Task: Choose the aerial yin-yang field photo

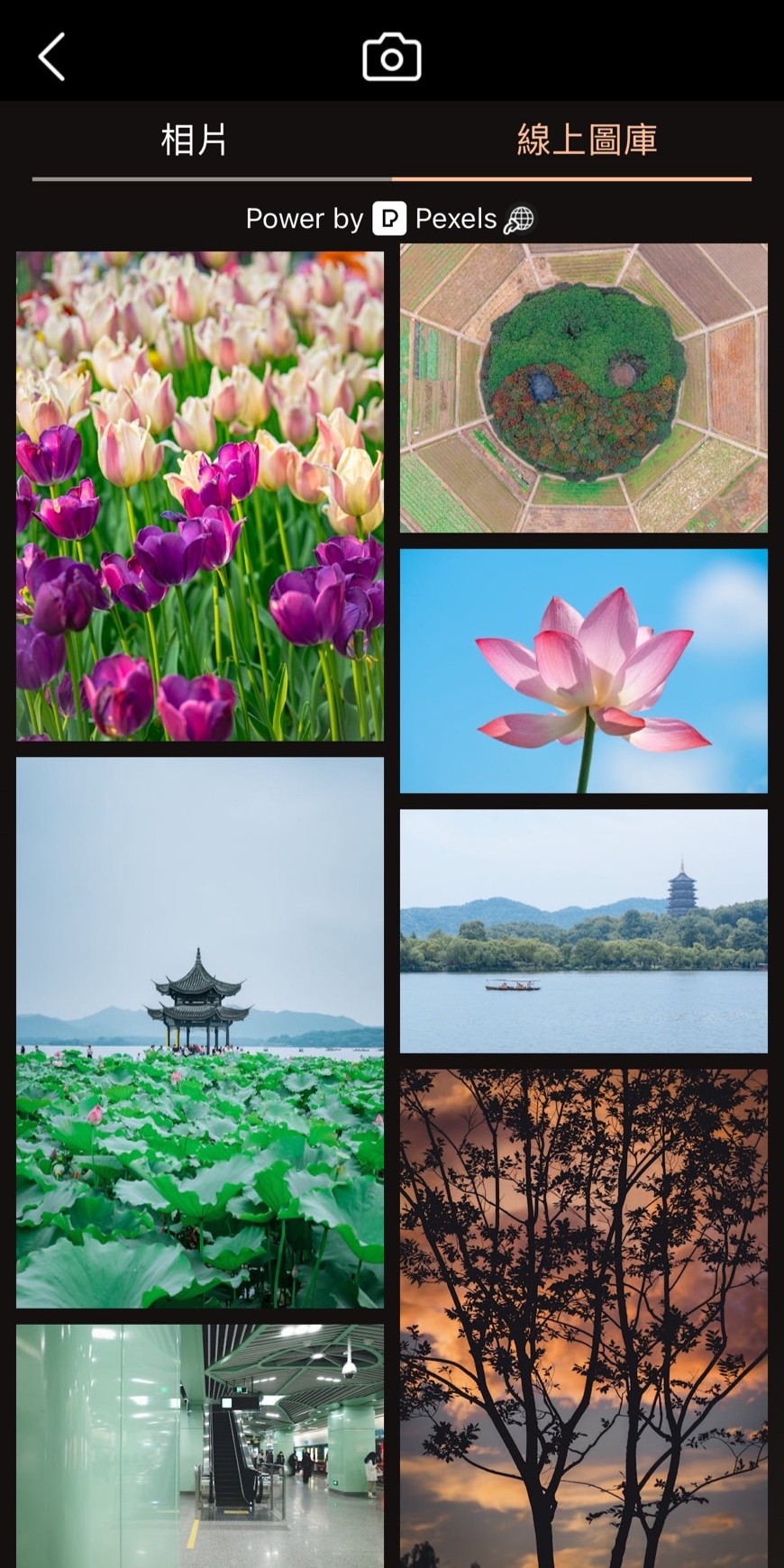Action: [584, 387]
